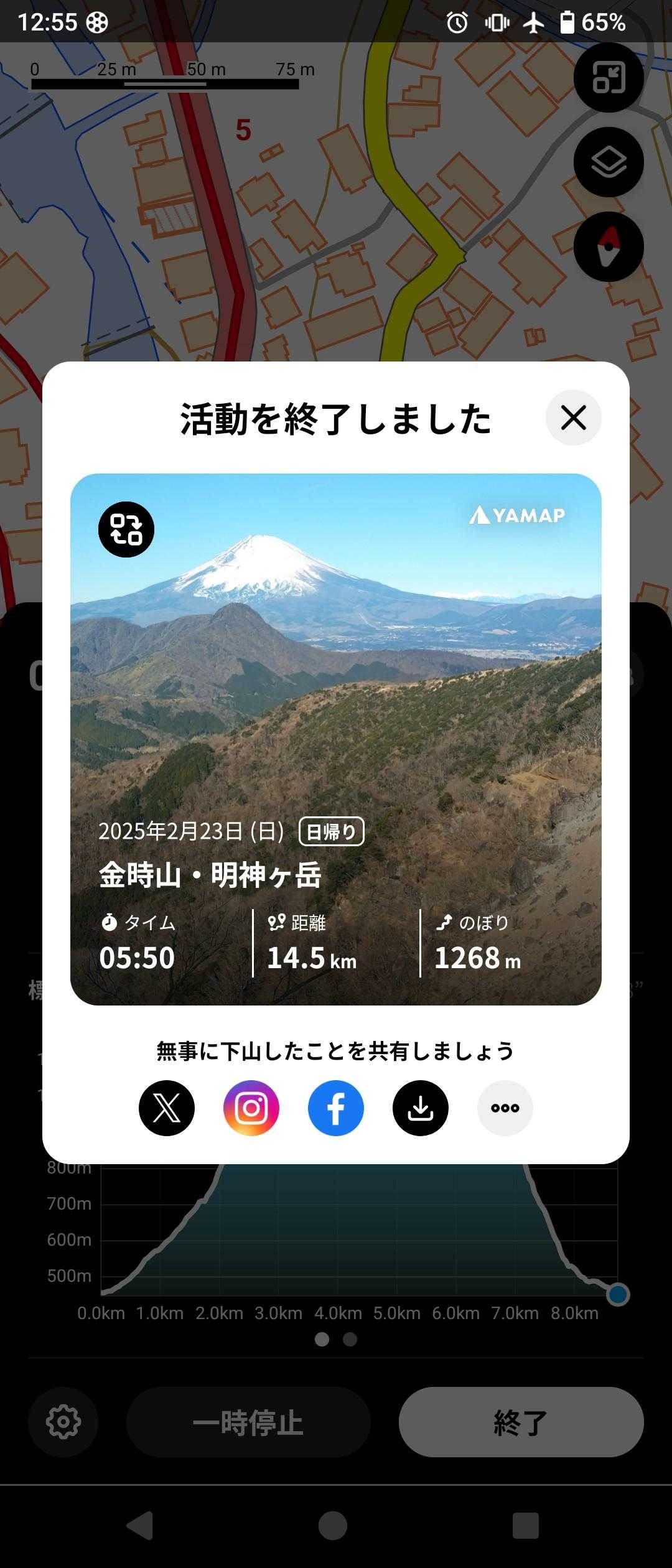Tap the 一時停止 pause button
672x1568 pixels.
pyautogui.click(x=248, y=1422)
